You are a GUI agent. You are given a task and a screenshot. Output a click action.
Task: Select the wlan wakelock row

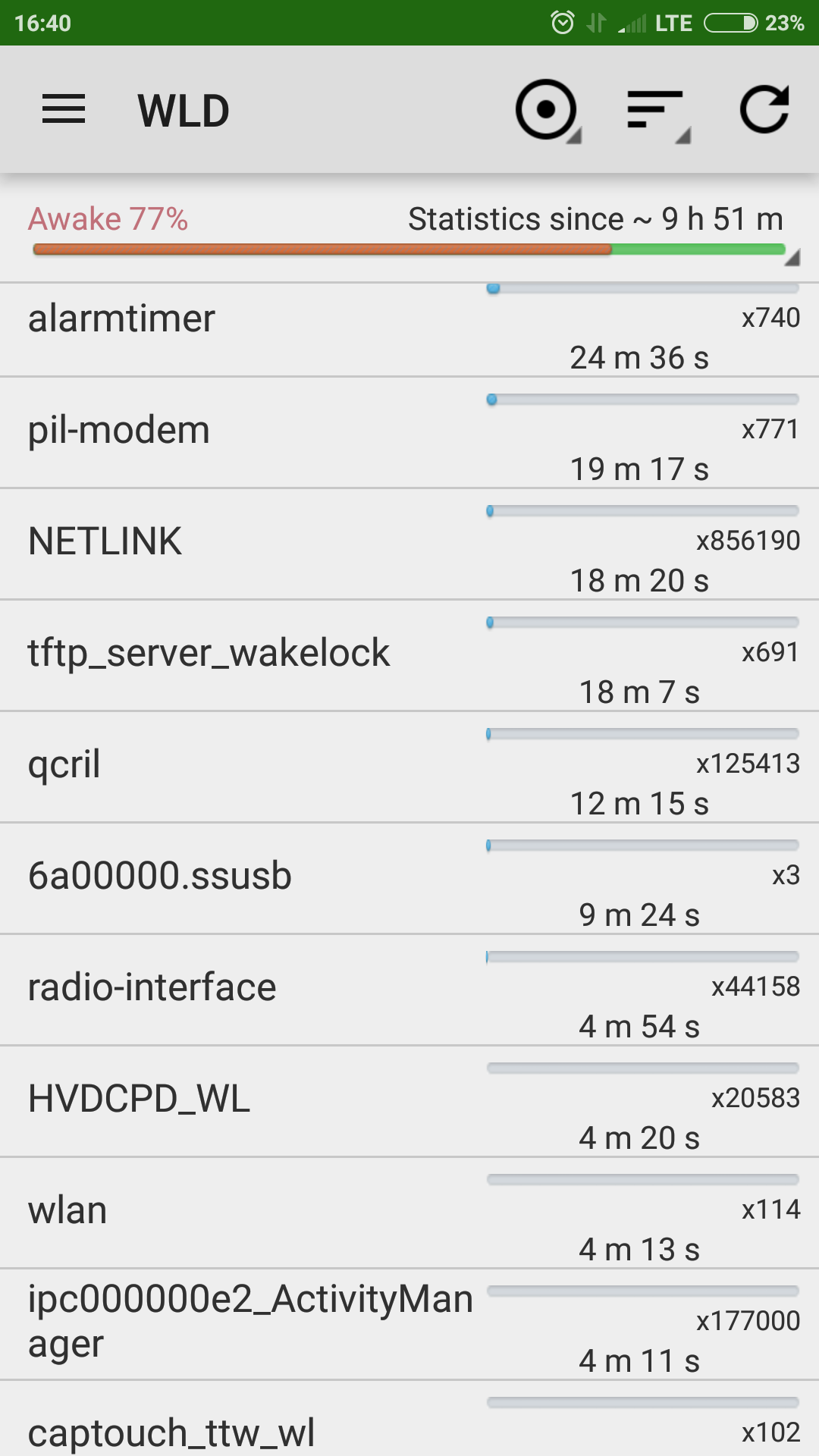409,1213
